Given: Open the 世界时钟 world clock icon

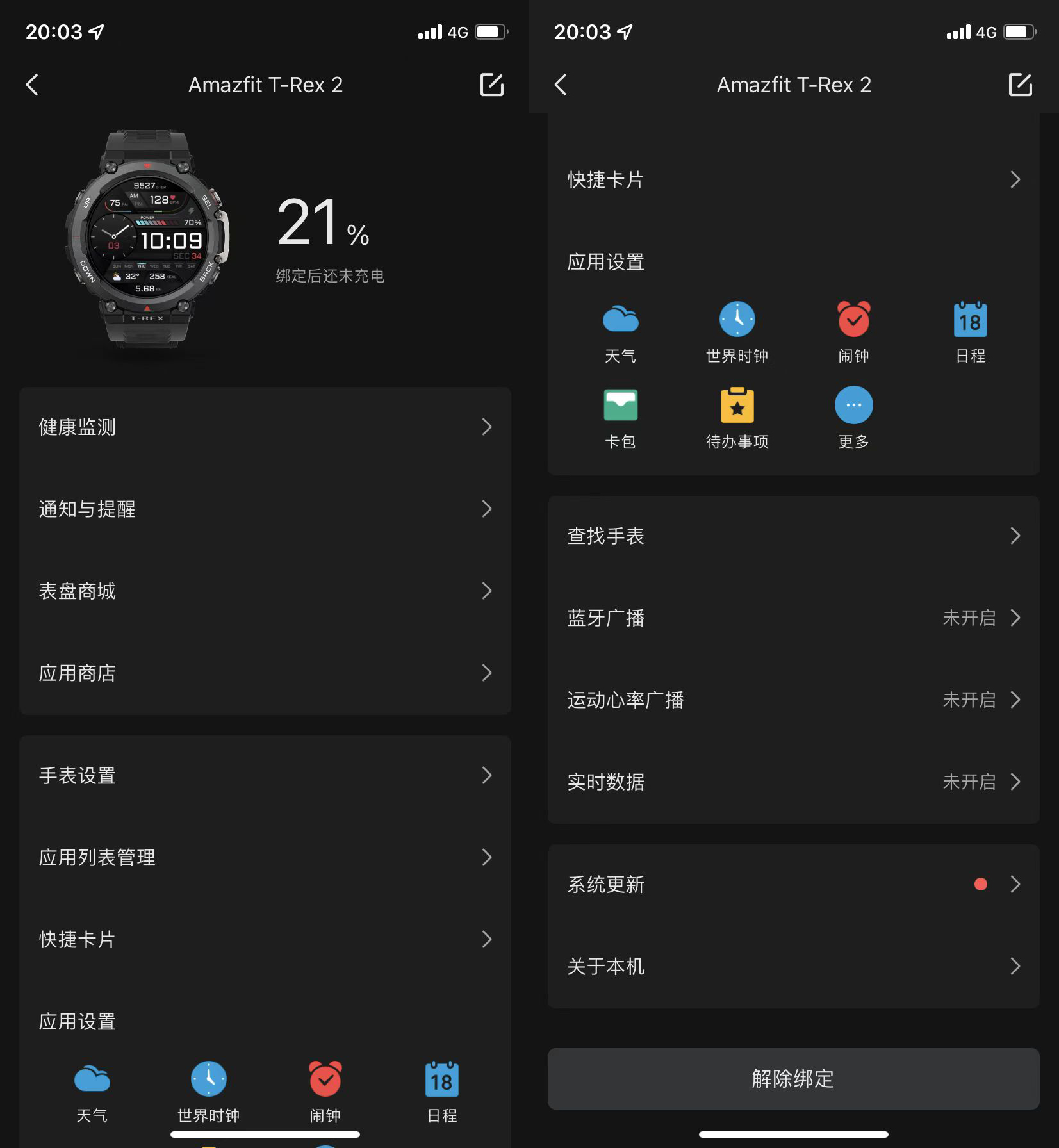Looking at the screenshot, I should click(737, 319).
